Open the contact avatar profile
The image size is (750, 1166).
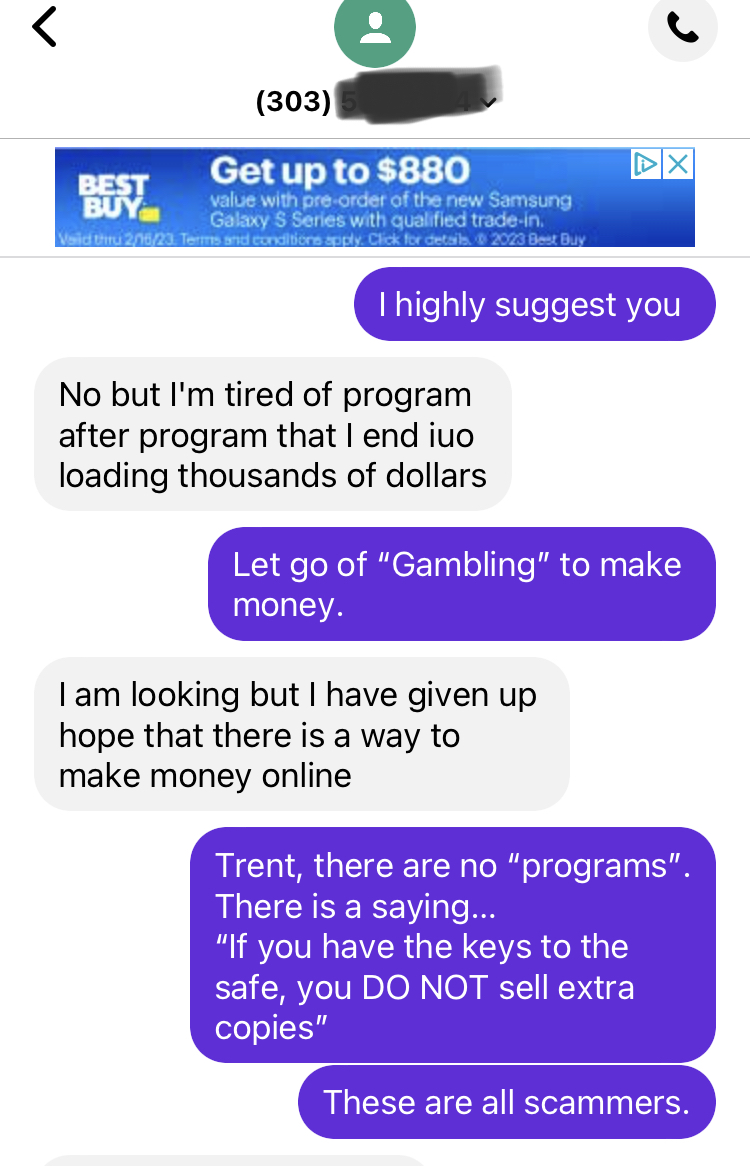[375, 29]
